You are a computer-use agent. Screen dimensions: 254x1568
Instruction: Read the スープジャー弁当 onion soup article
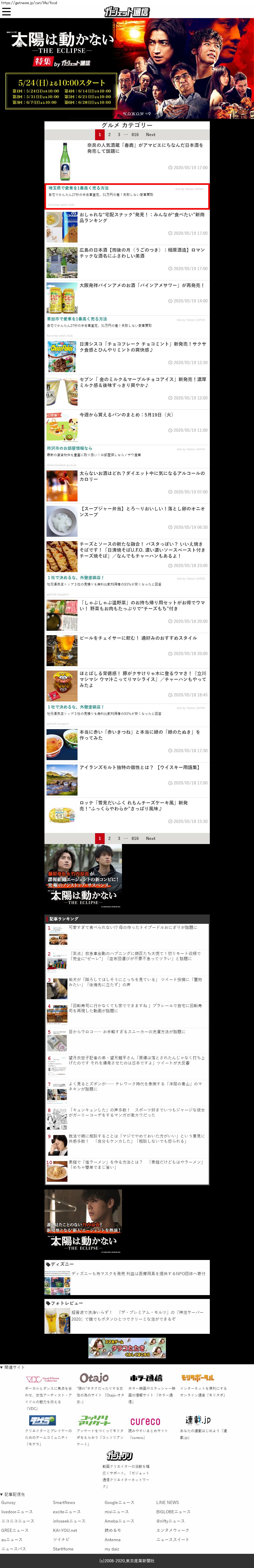coord(141,511)
